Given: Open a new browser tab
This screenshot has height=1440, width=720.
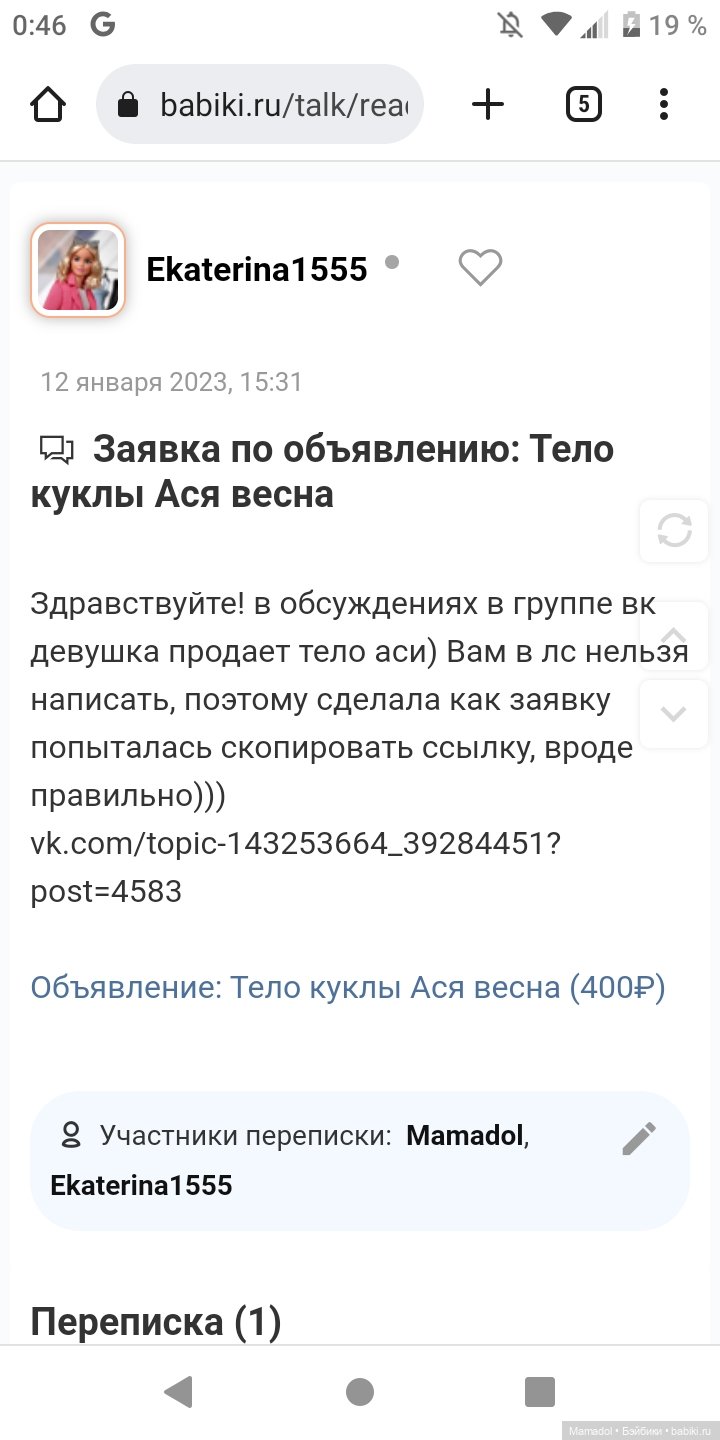Looking at the screenshot, I should click(487, 104).
